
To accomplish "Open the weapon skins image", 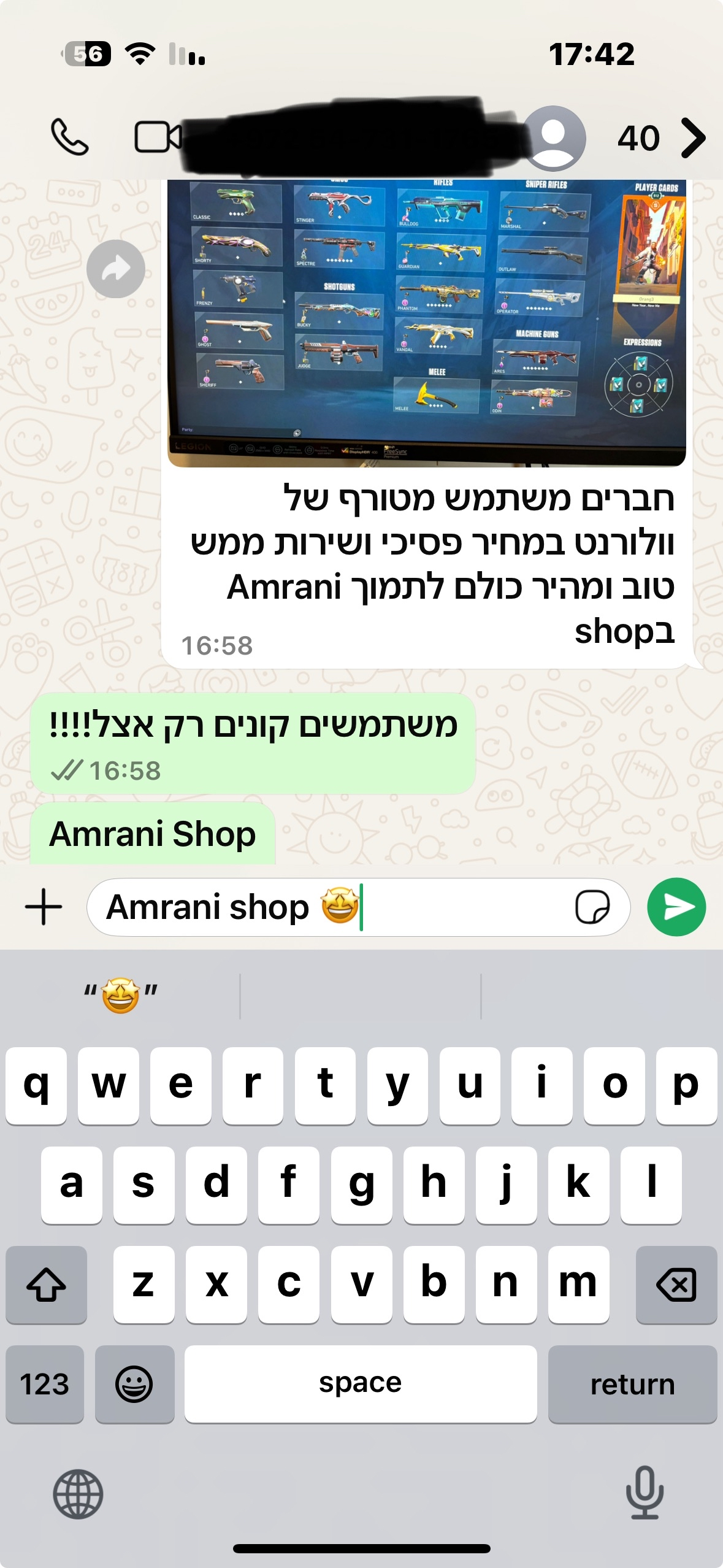I will 426,322.
